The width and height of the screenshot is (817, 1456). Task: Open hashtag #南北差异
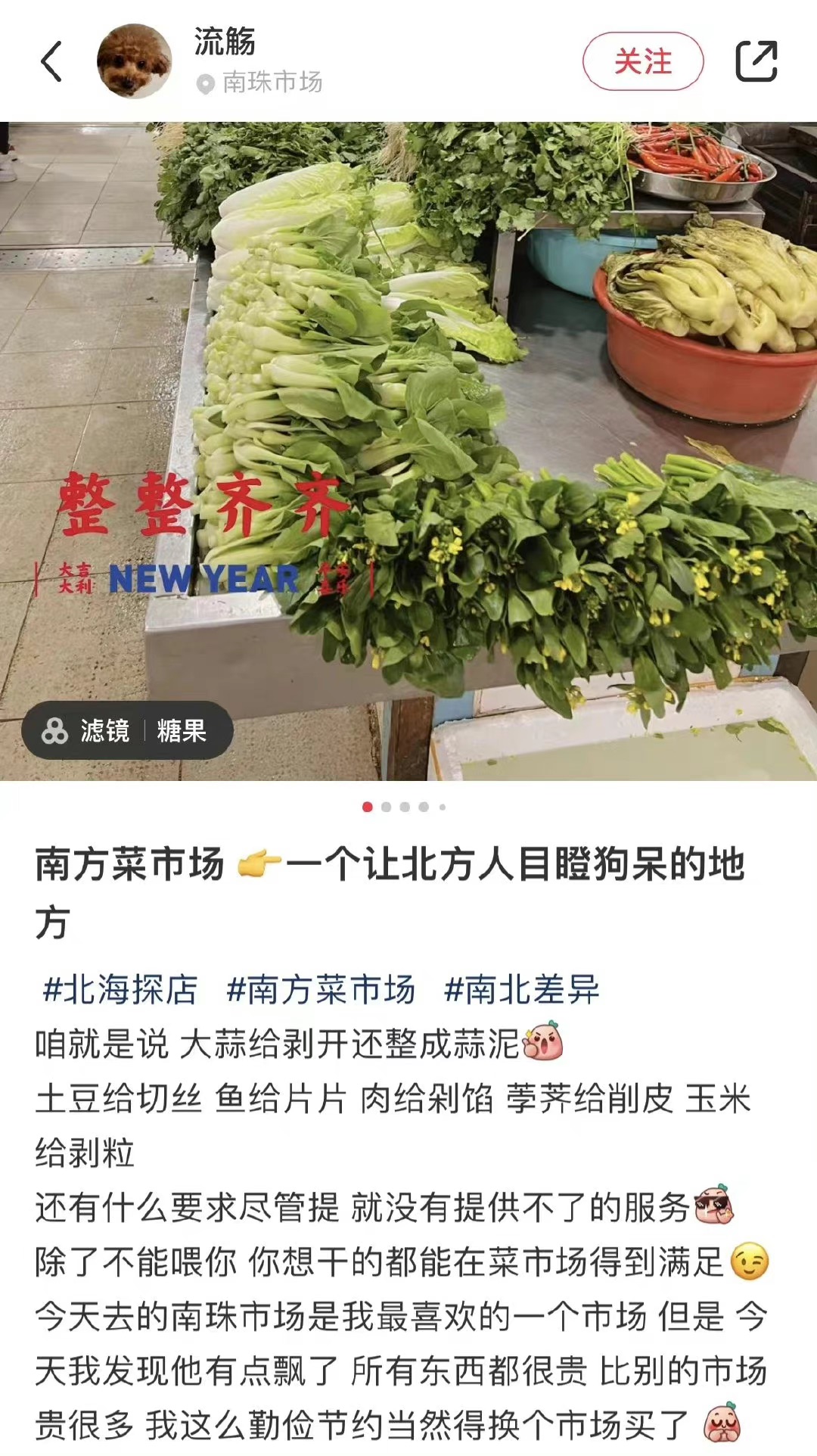click(522, 990)
